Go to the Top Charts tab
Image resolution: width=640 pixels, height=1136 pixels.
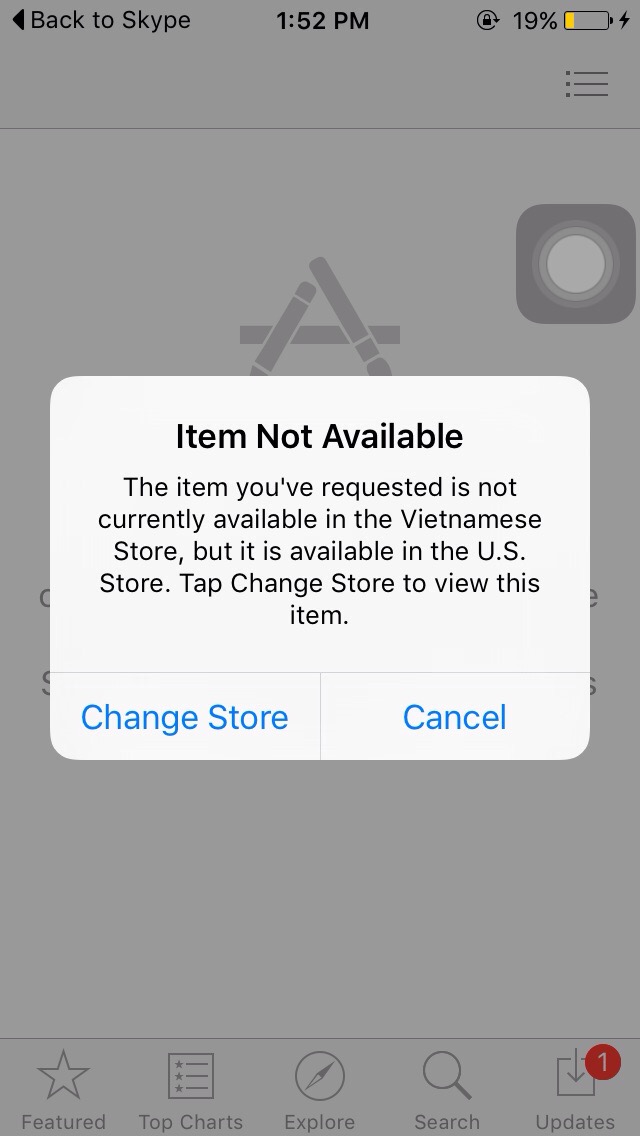[x=190, y=1091]
